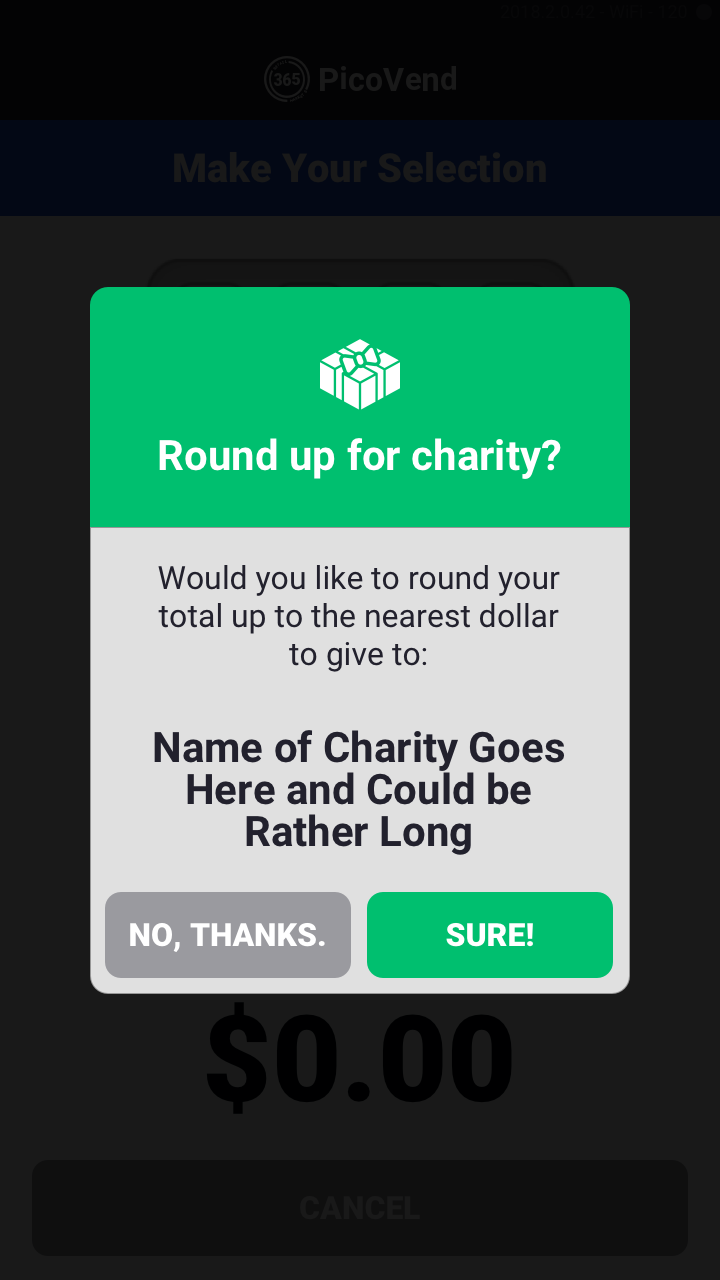Decline donation with NO, THANKS.
The width and height of the screenshot is (720, 1280).
pyautogui.click(x=227, y=934)
